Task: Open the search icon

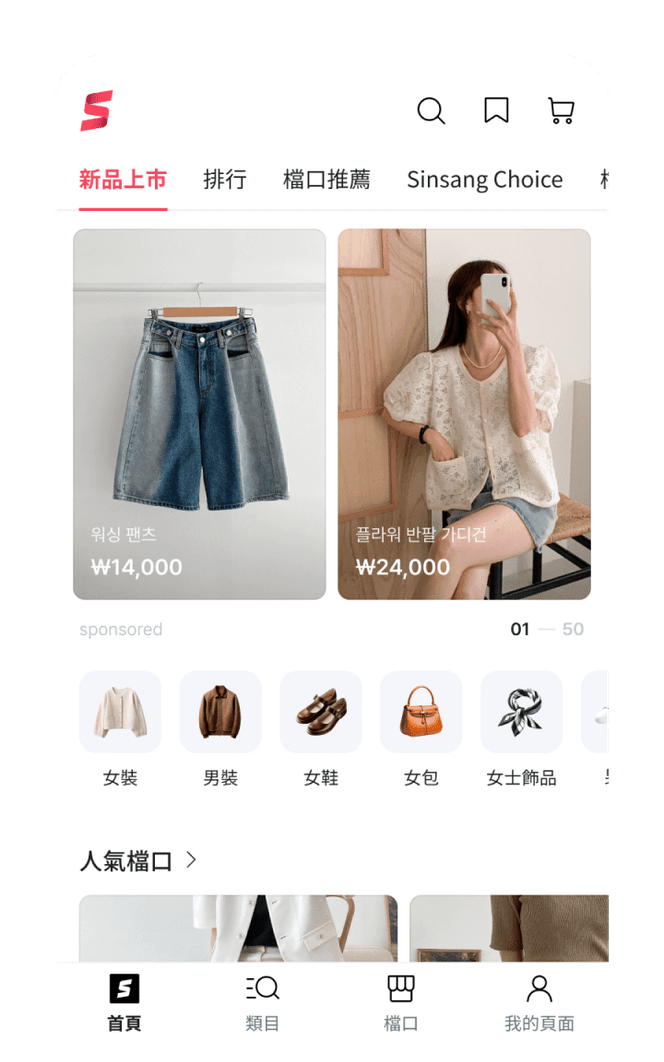Action: point(431,110)
